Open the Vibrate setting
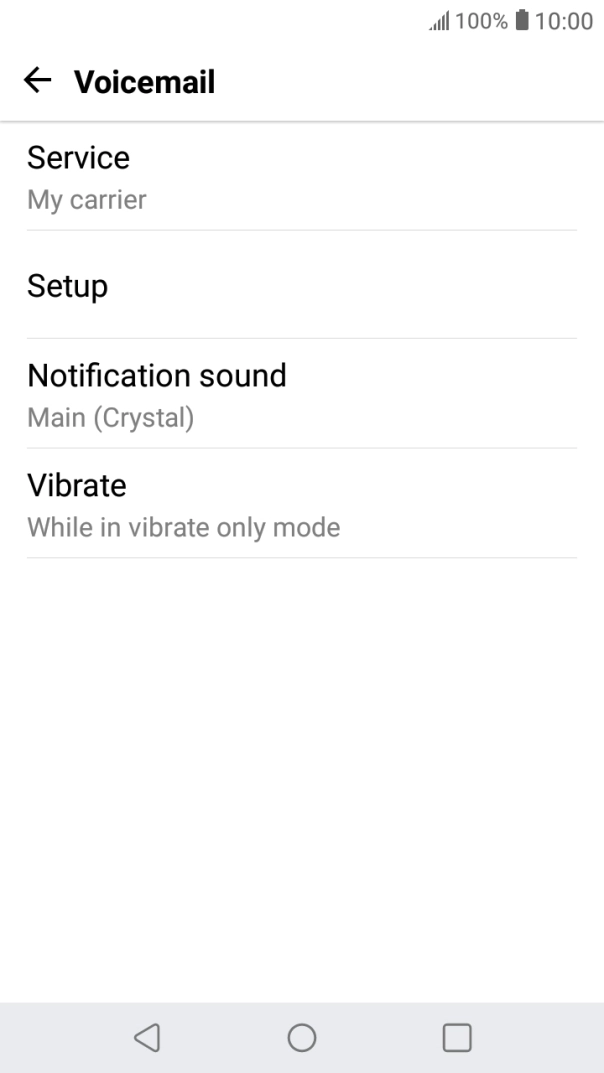Screen dimensions: 604x1073 pyautogui.click(x=300, y=504)
